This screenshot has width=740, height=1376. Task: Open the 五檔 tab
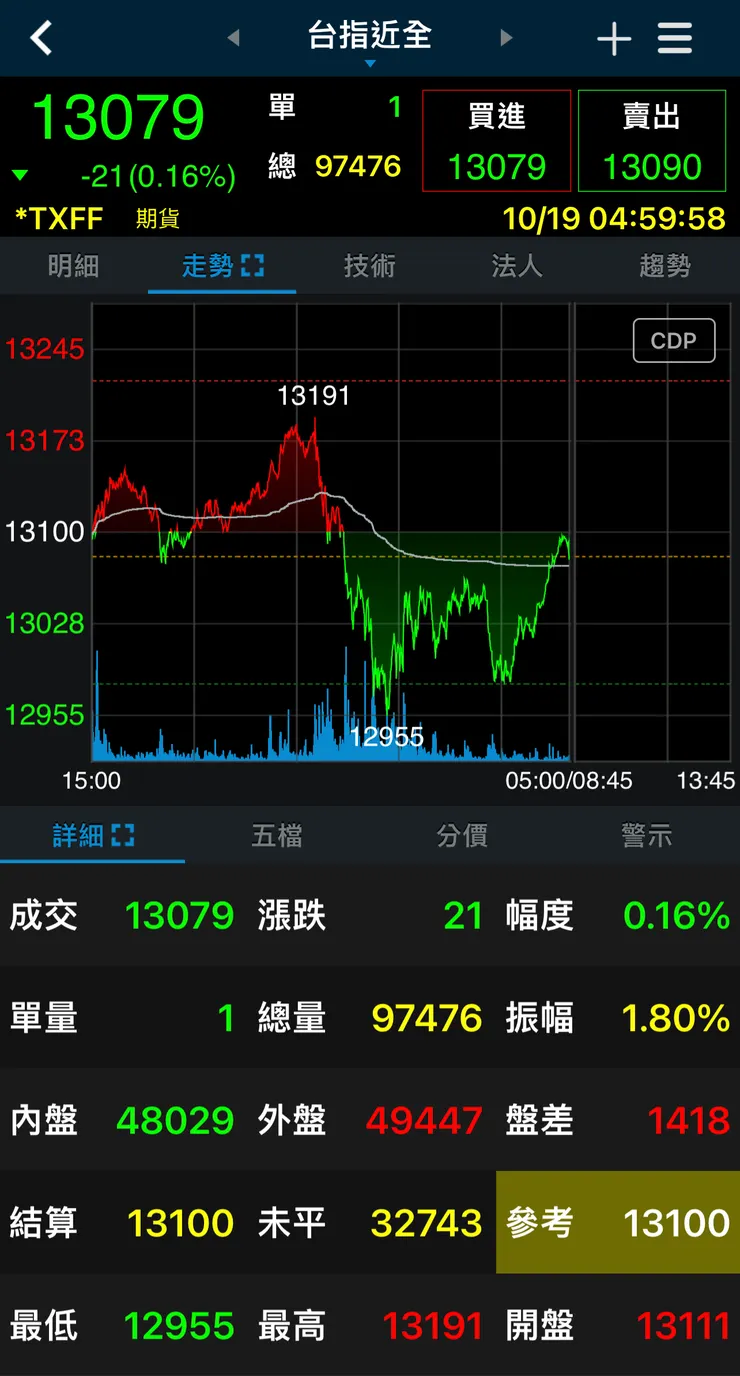pos(277,836)
